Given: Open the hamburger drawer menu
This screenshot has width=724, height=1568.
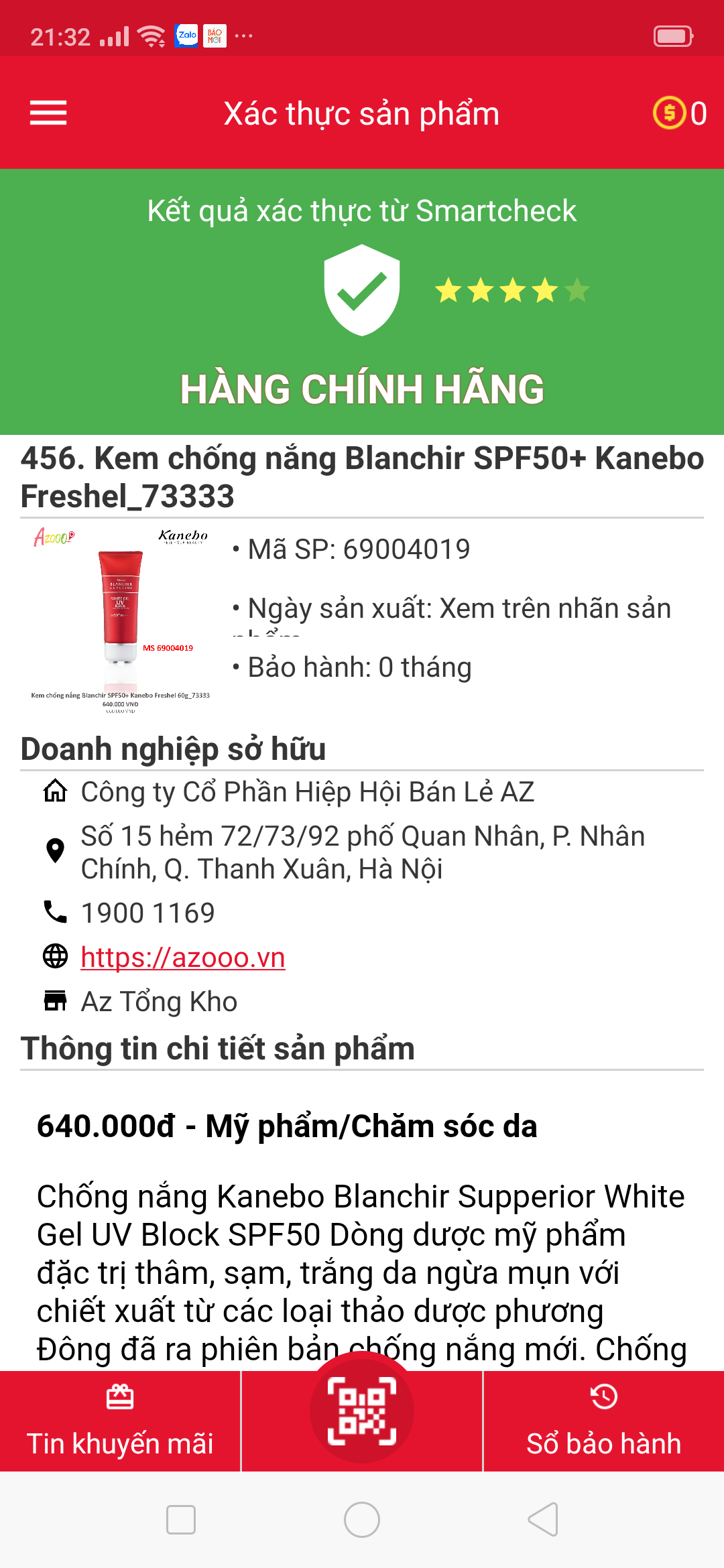Looking at the screenshot, I should pos(48,113).
